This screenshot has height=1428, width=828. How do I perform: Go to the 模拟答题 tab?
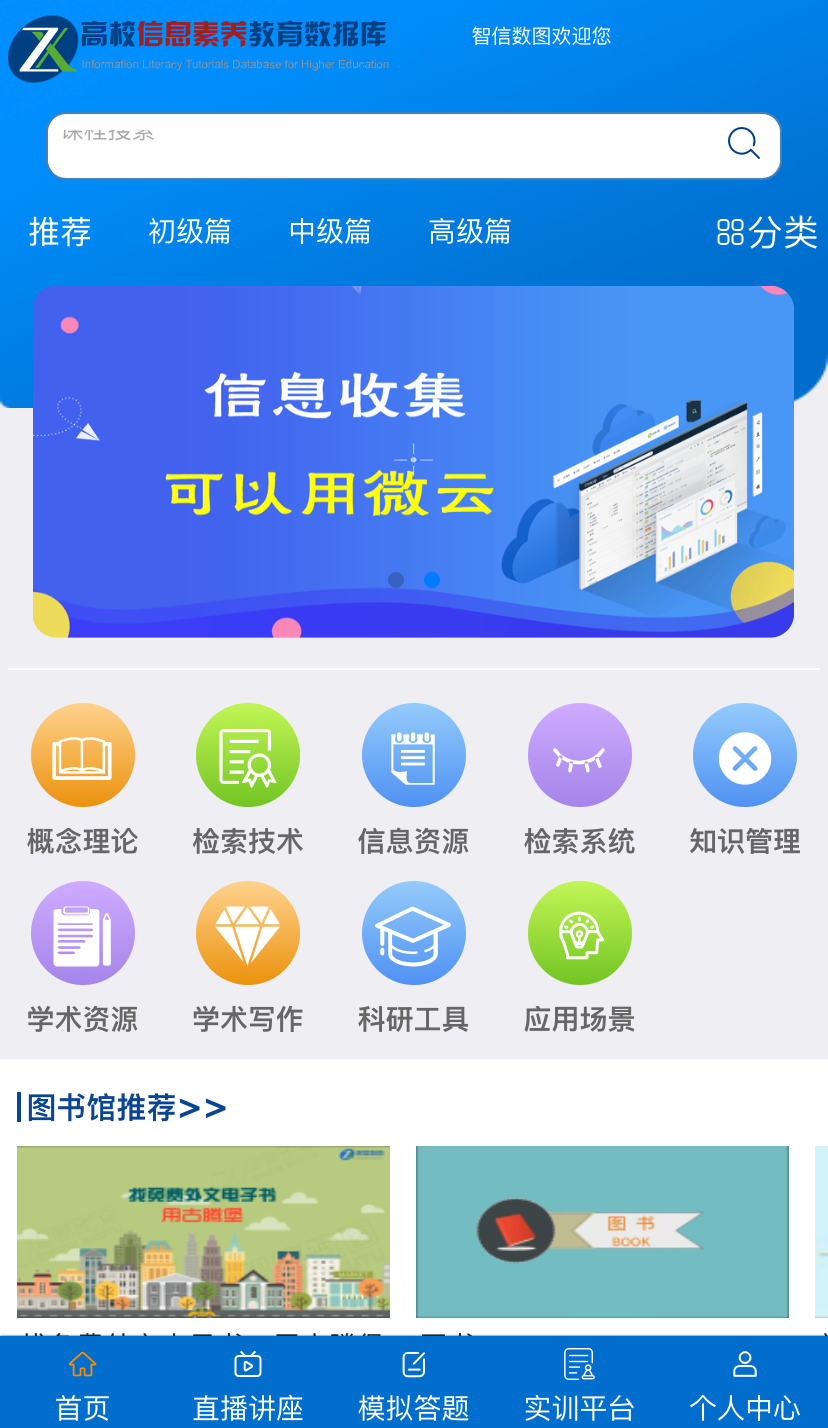[413, 1386]
